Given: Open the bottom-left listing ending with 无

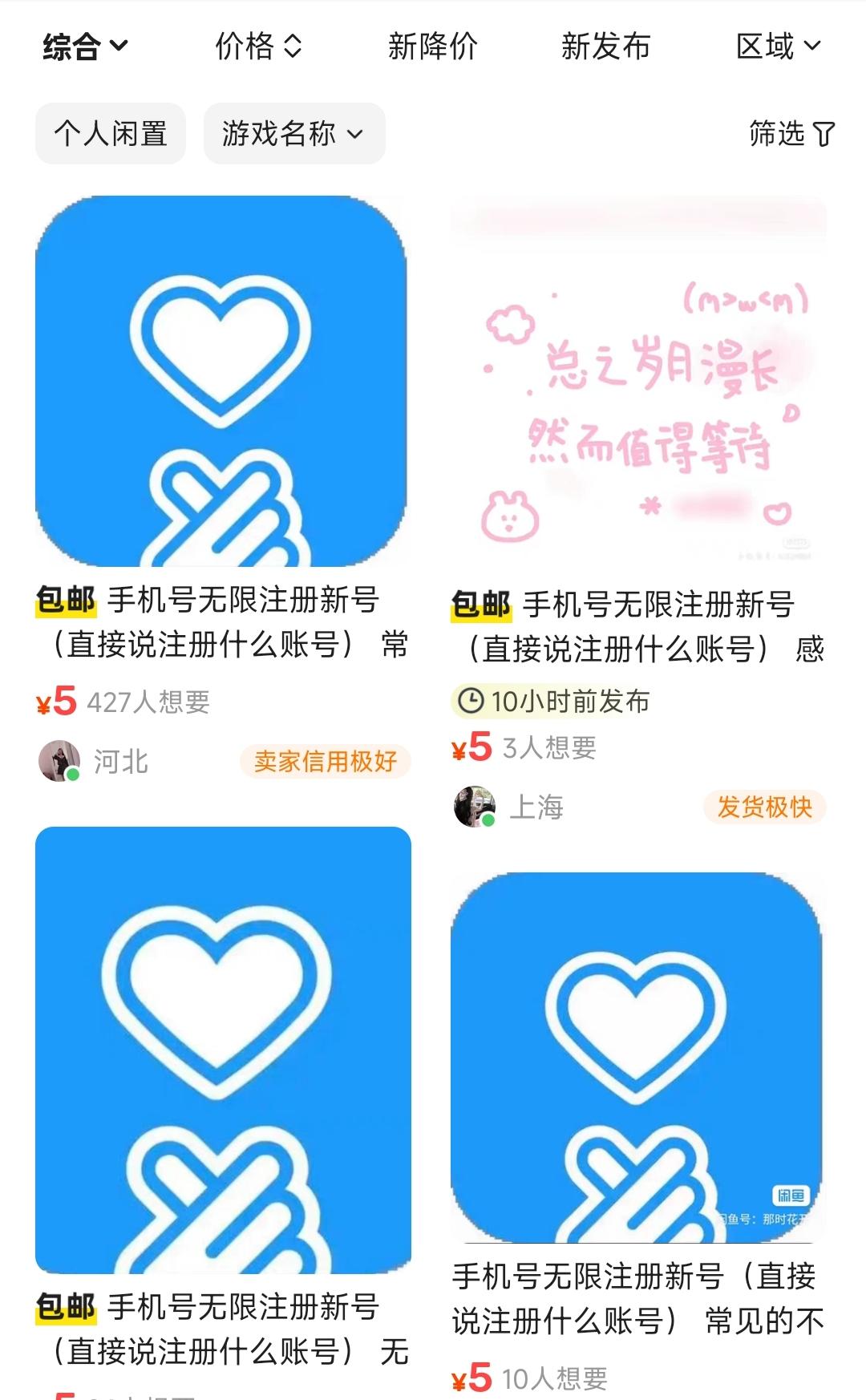Looking at the screenshot, I should coord(223,1050).
